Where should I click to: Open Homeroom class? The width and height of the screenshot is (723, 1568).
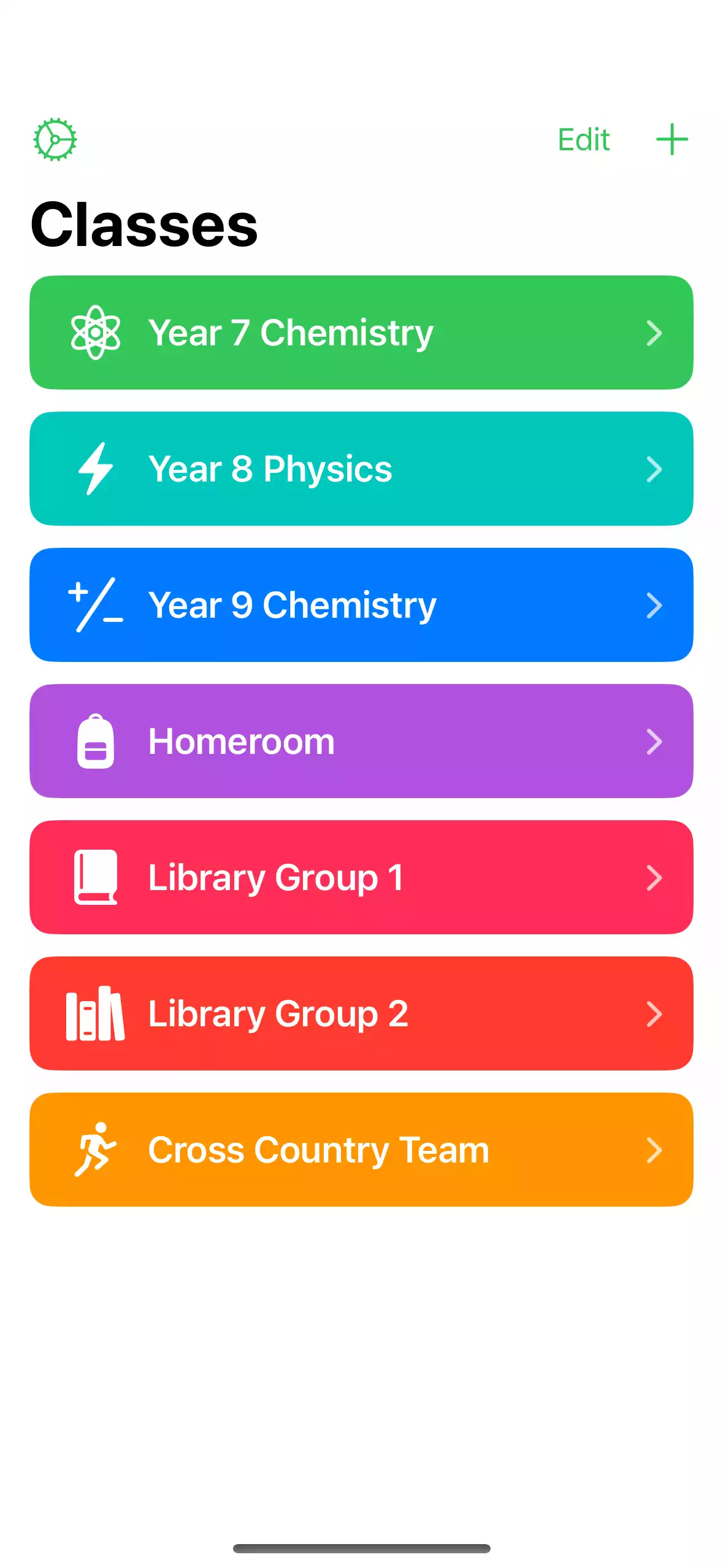[x=361, y=741]
